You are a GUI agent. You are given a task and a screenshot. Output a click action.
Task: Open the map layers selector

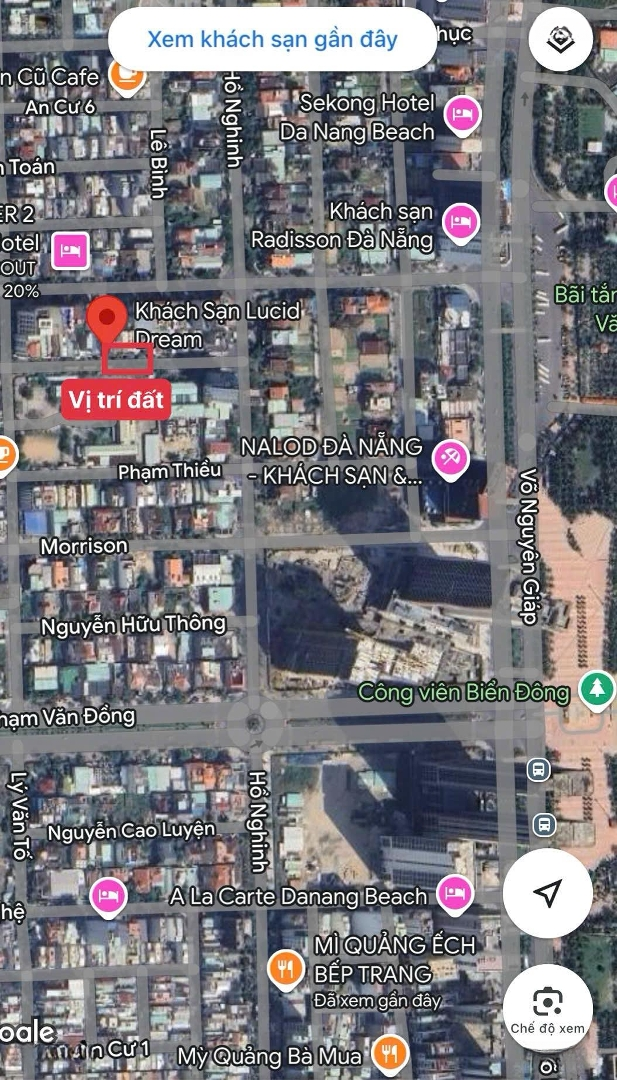(561, 39)
